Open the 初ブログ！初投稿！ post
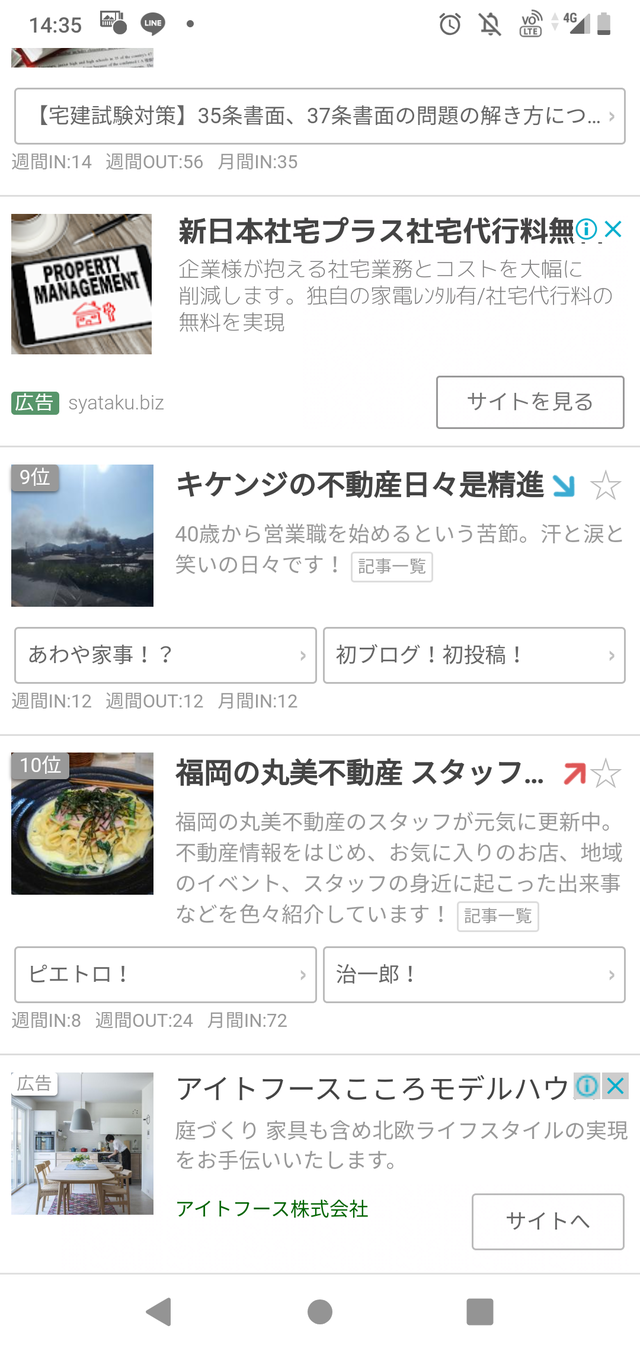The image size is (640, 1351). (x=474, y=655)
